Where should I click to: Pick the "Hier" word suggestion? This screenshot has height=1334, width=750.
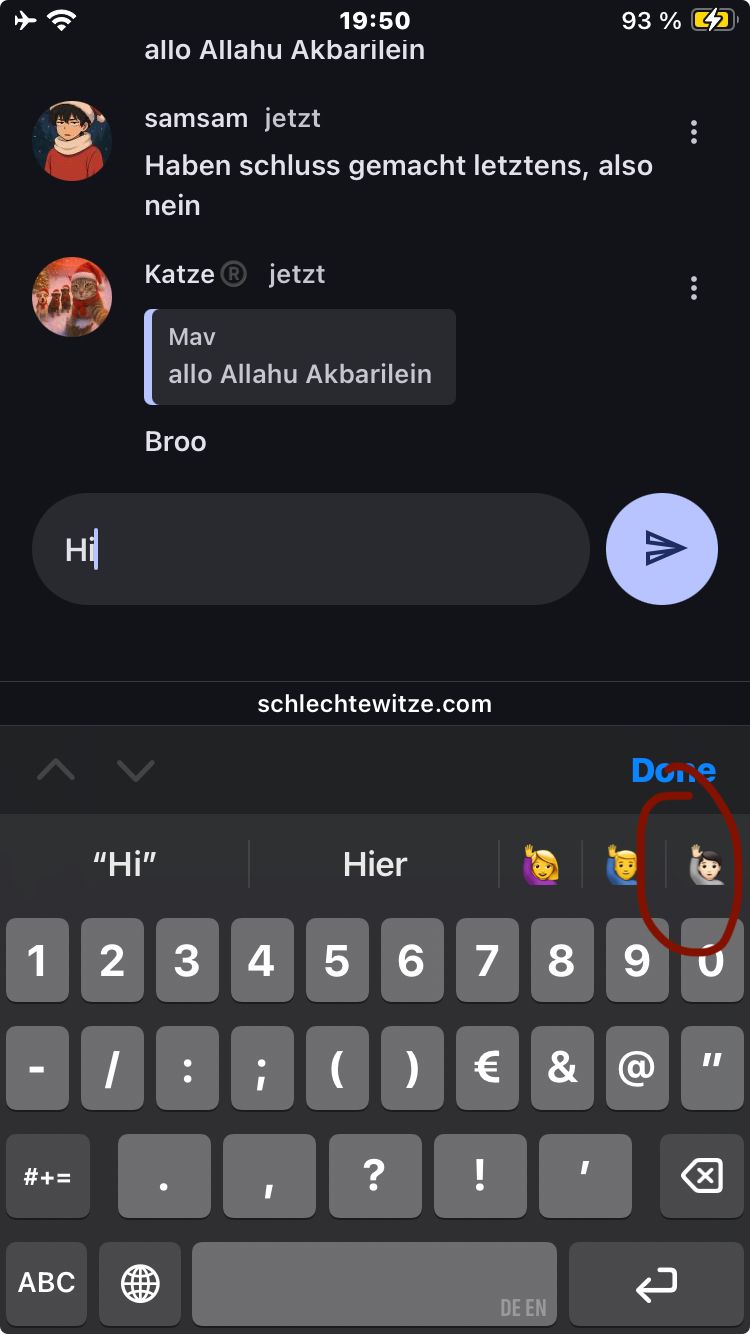click(374, 864)
